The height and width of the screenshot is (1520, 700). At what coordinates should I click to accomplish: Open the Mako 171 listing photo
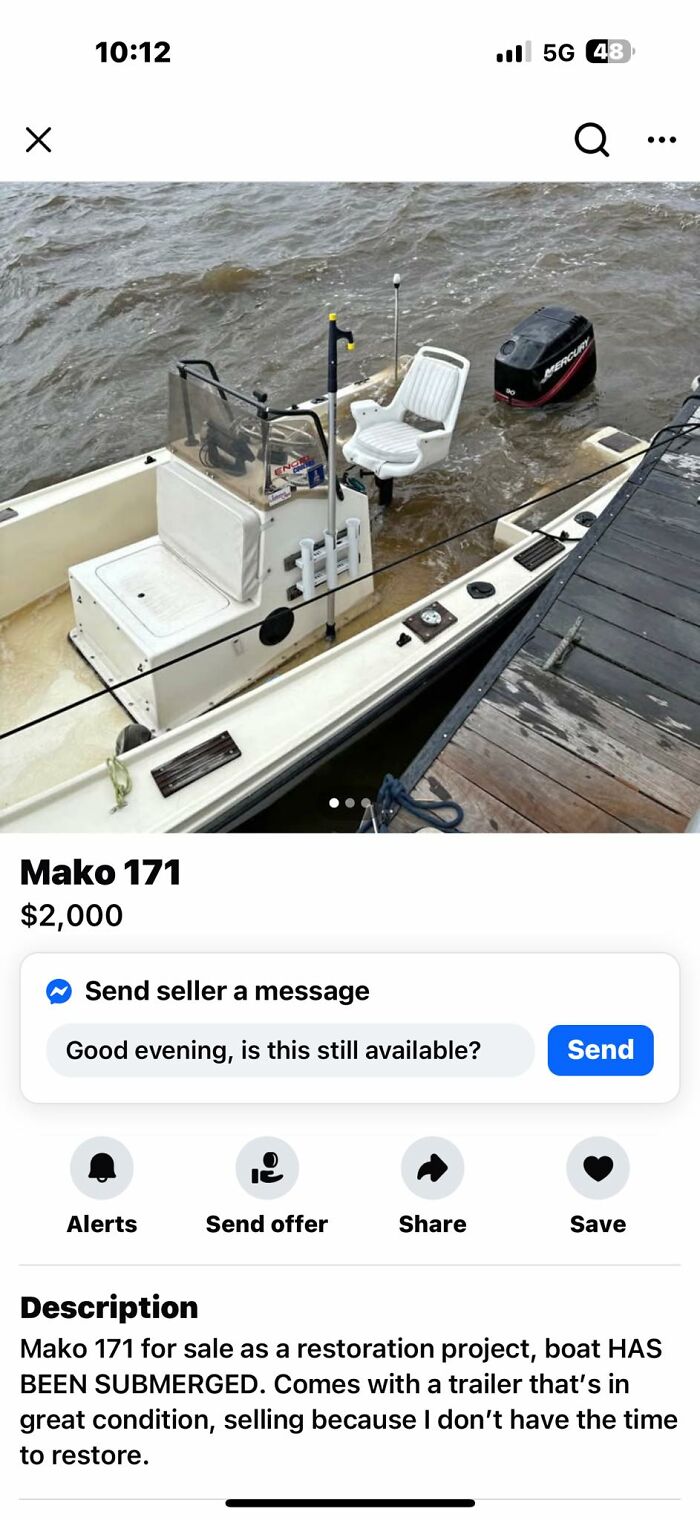(x=350, y=505)
